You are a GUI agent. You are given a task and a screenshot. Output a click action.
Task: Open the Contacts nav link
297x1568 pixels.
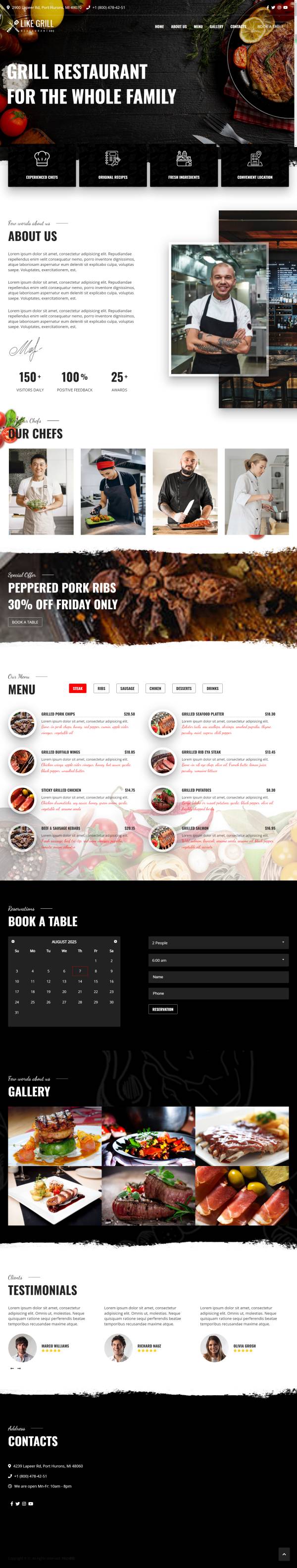(238, 27)
